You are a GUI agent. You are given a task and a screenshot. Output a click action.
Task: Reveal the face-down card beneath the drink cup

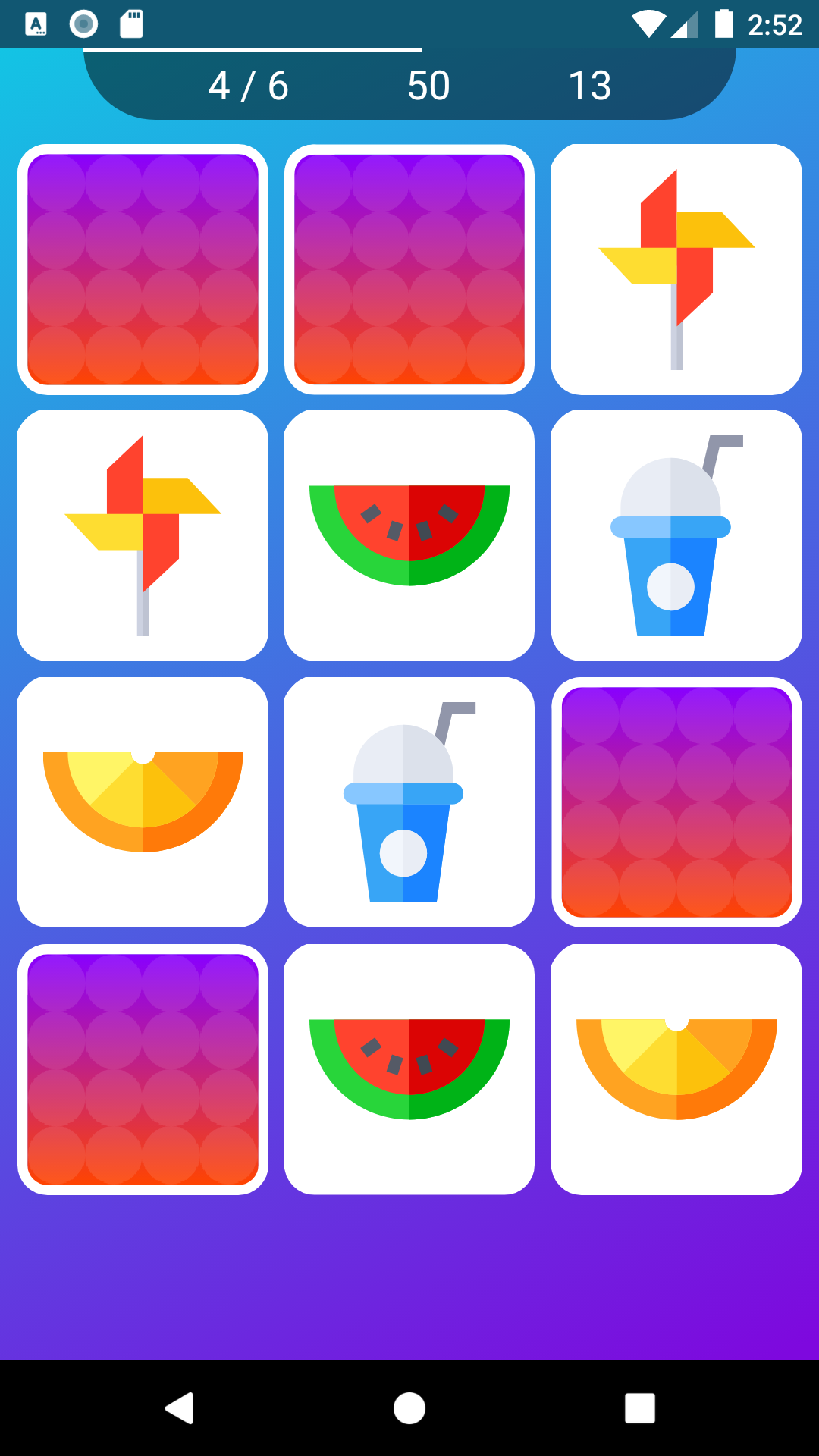pos(676,802)
